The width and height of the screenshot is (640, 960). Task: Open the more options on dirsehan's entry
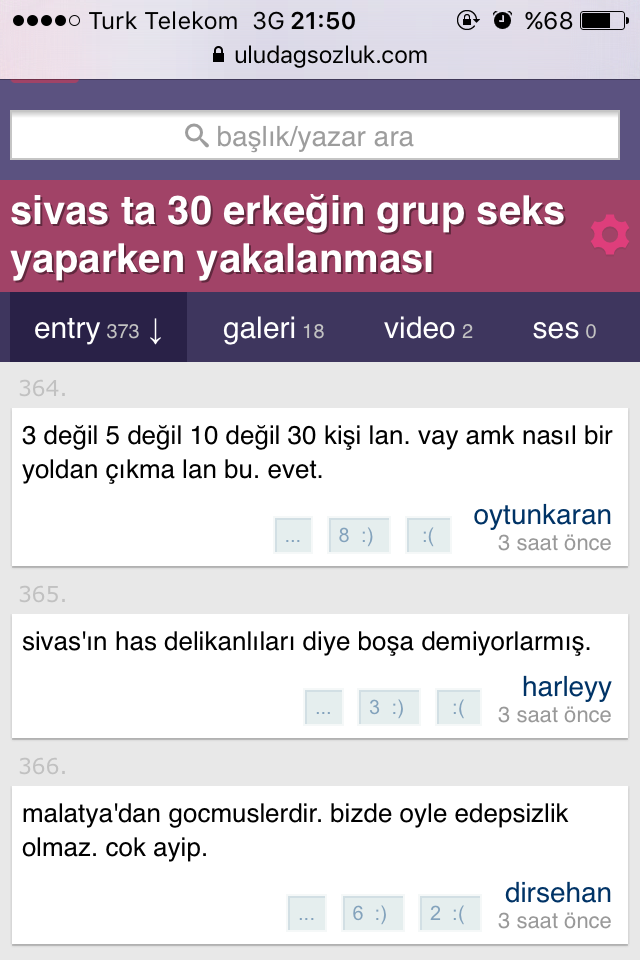coord(306,914)
